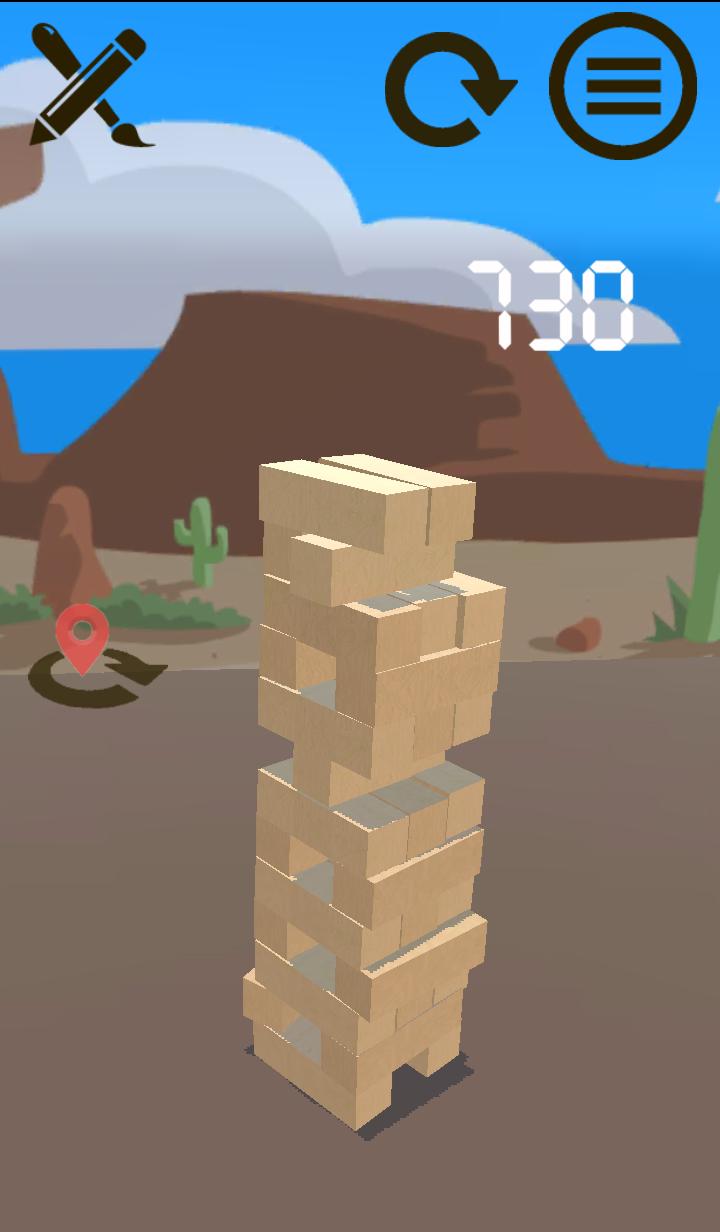Open the hamburger menu

[623, 86]
